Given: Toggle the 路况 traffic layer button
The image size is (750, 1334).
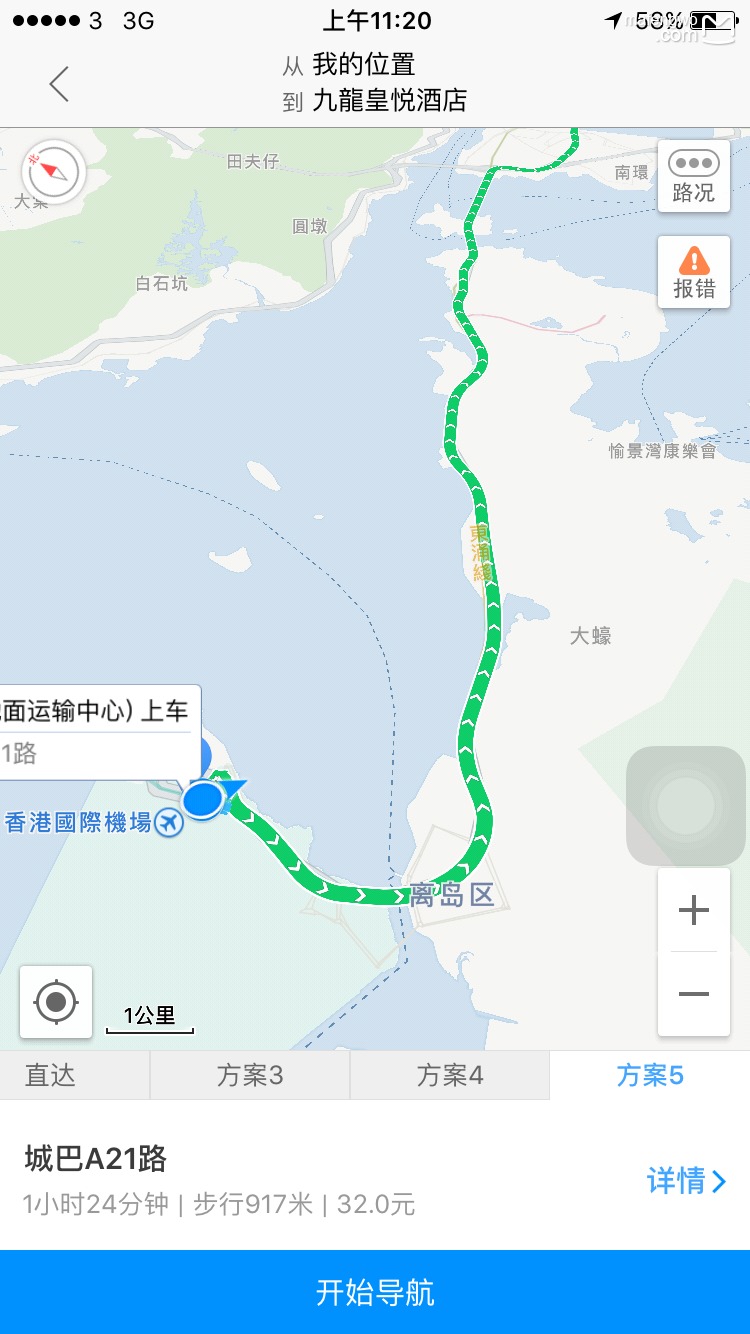Looking at the screenshot, I should (694, 177).
